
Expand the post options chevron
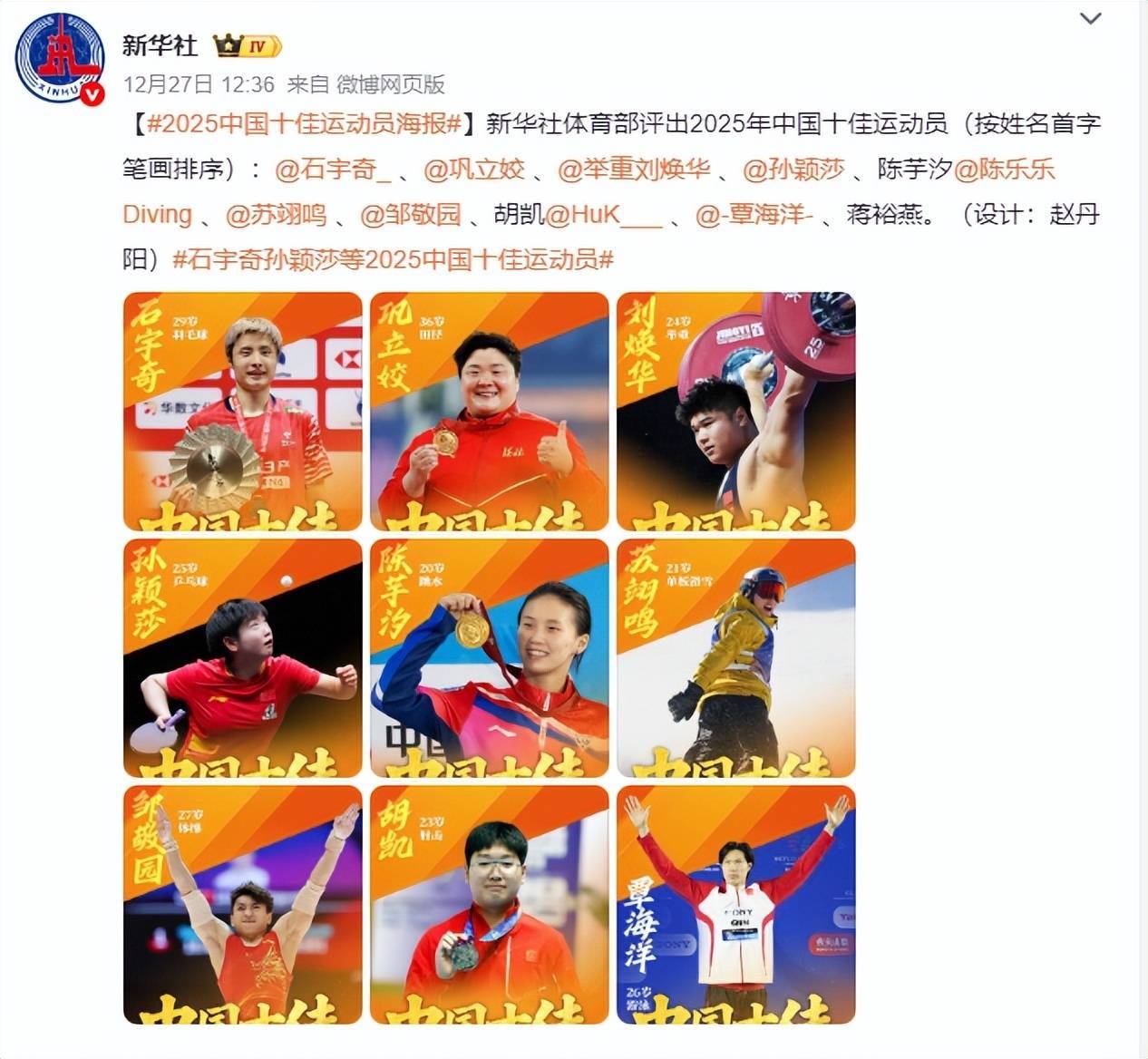(x=1090, y=20)
